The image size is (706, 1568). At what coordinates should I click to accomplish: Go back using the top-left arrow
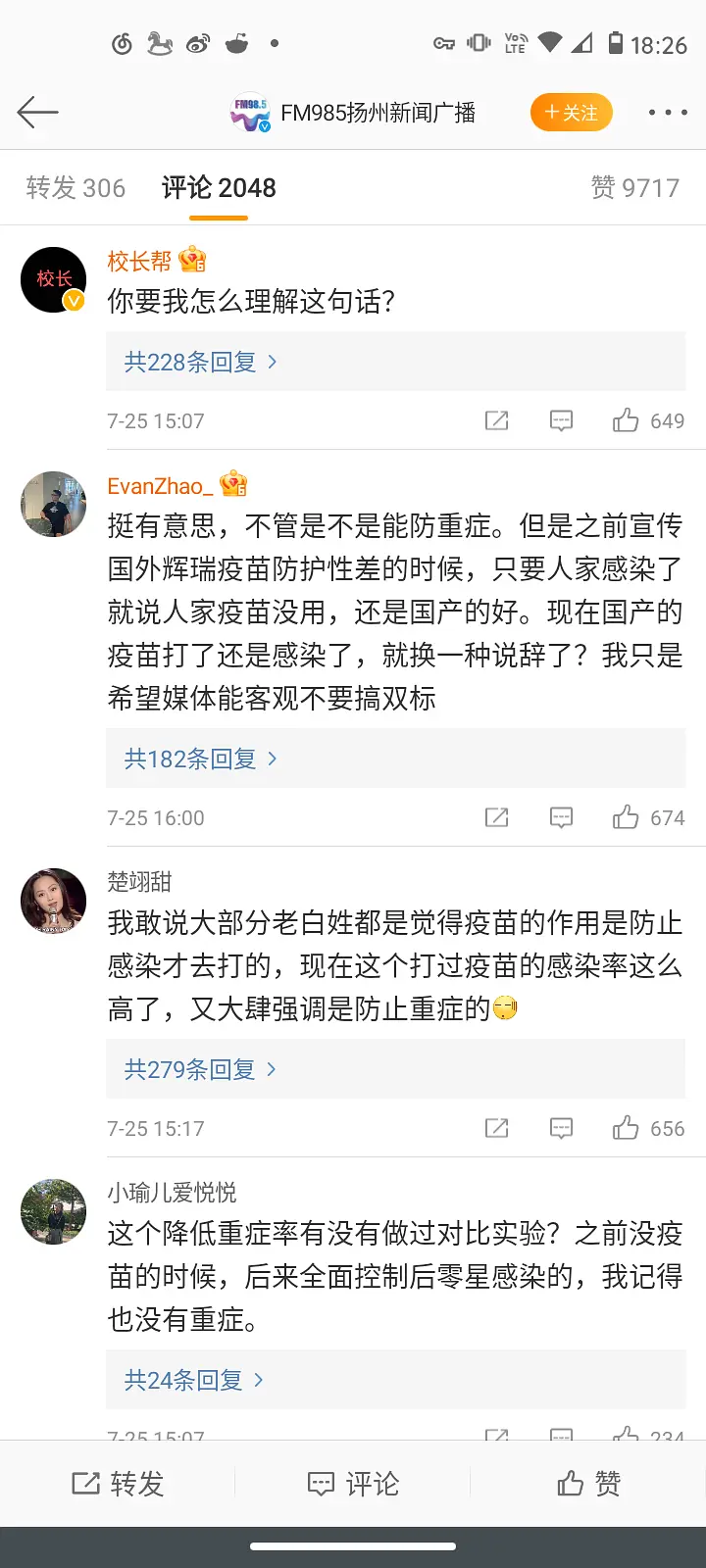pos(38,113)
